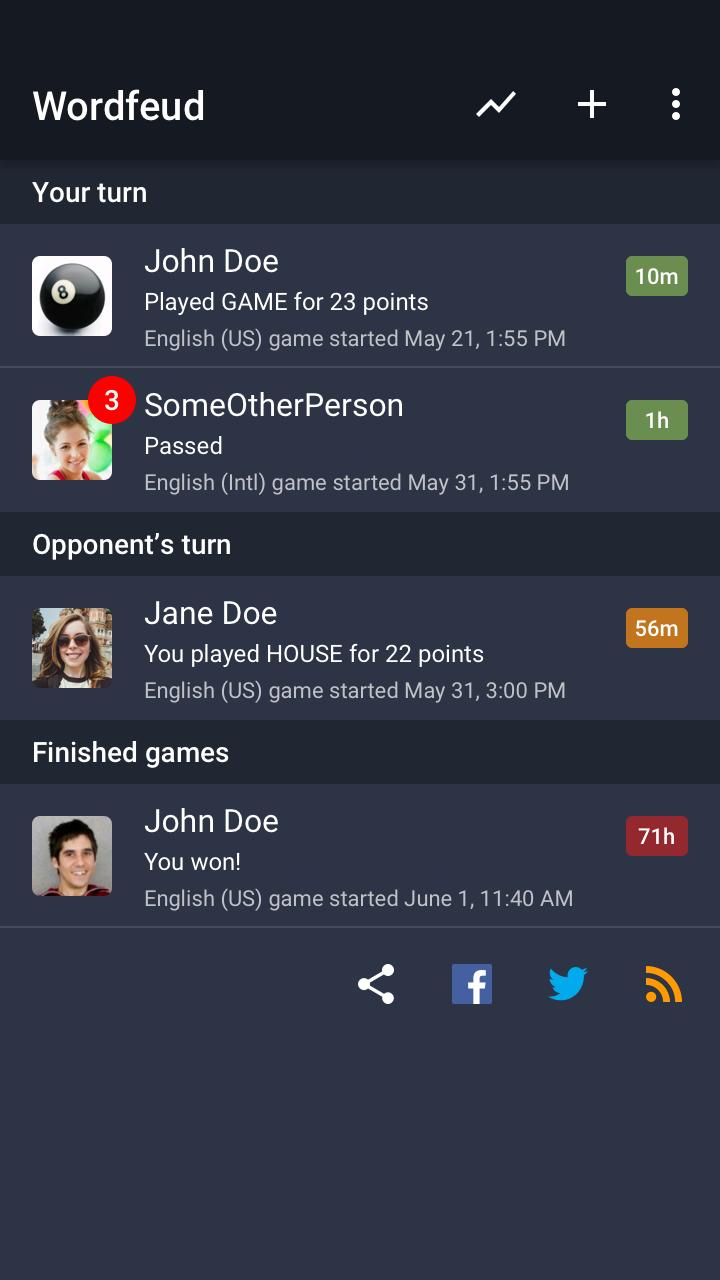Viewport: 720px width, 1280px height.
Task: View the finished game you won
Action: pos(360,856)
